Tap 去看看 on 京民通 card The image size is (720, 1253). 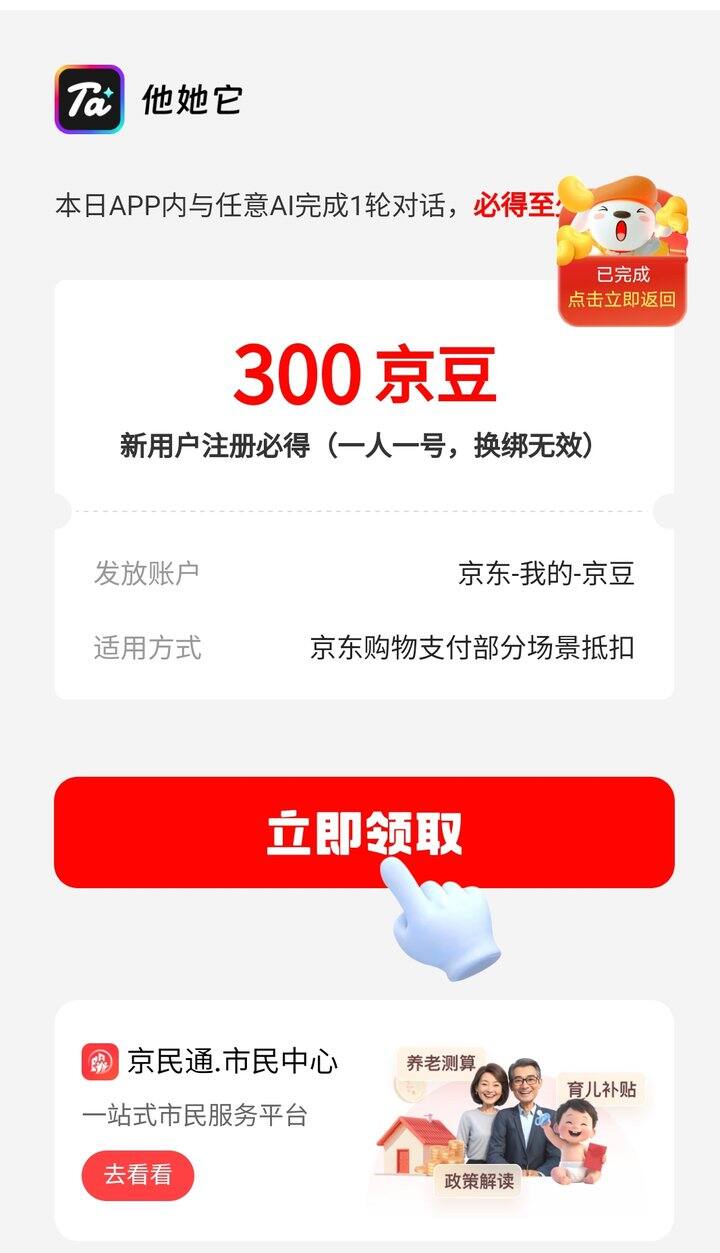[137, 1175]
